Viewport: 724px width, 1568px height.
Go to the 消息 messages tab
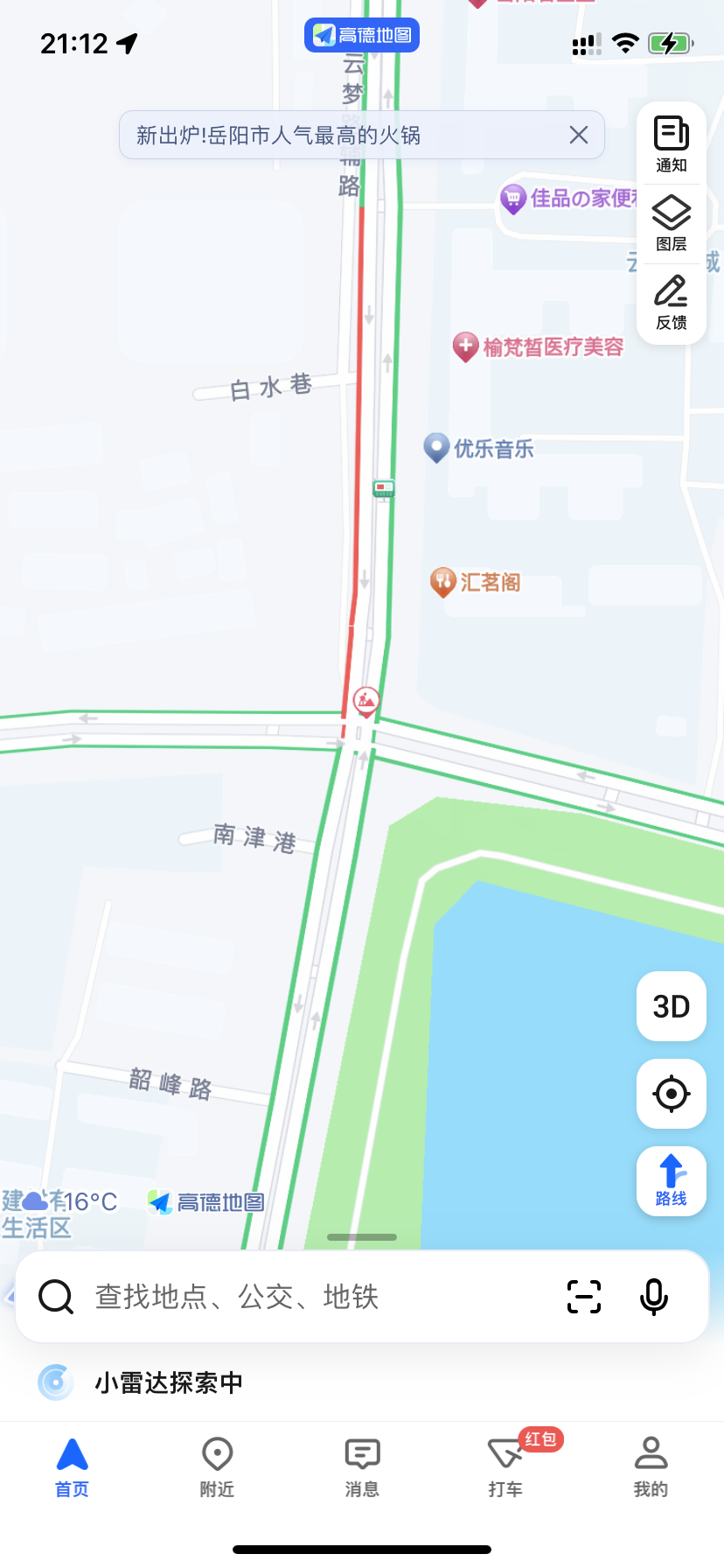click(x=362, y=1464)
